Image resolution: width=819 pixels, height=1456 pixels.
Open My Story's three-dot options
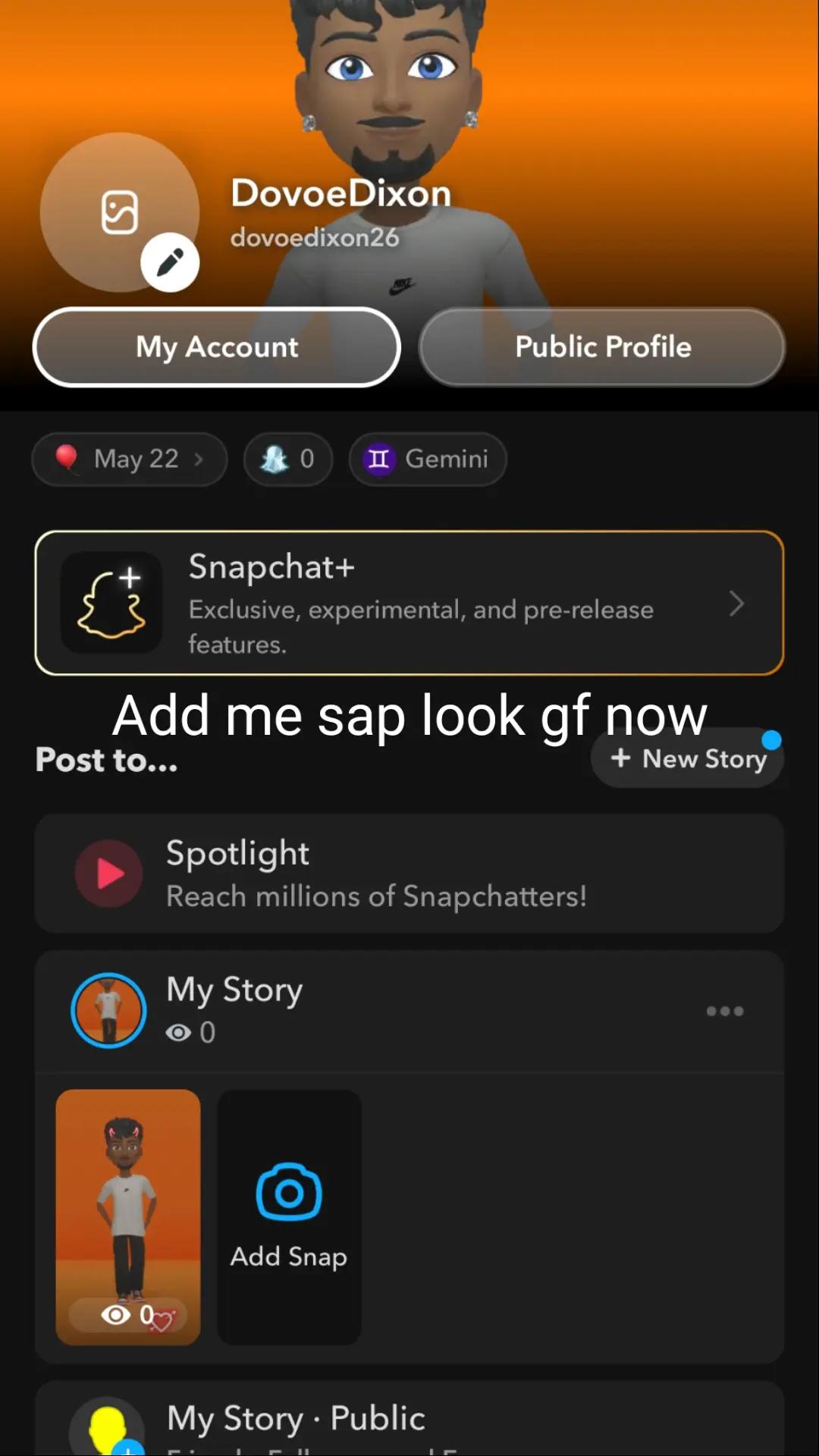click(725, 1011)
